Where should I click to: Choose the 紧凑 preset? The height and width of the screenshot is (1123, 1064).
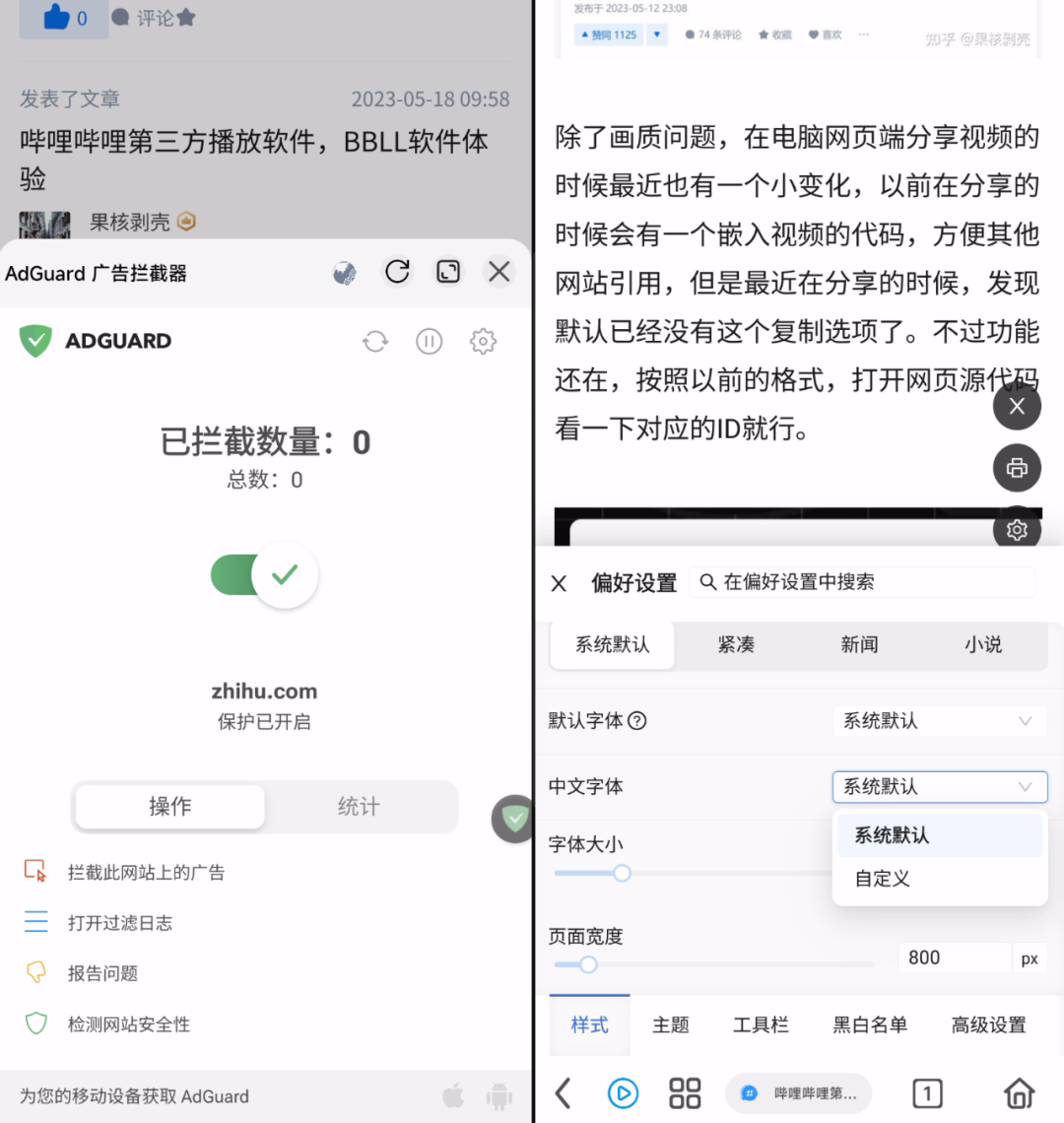[x=736, y=644]
